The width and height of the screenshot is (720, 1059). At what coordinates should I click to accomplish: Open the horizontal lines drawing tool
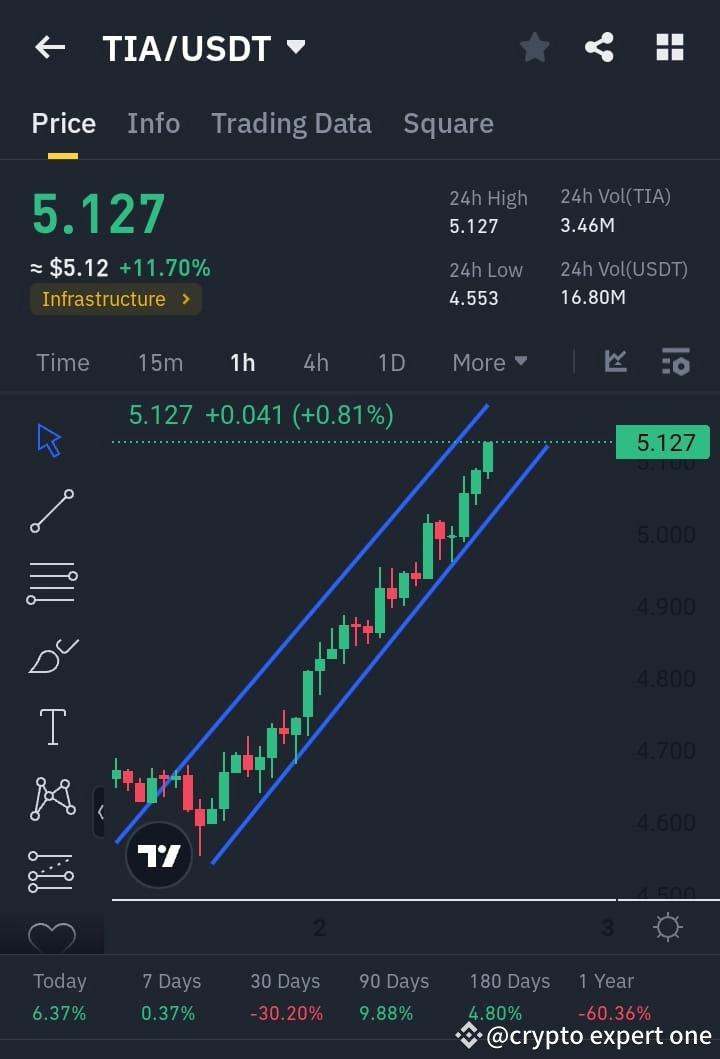point(52,583)
